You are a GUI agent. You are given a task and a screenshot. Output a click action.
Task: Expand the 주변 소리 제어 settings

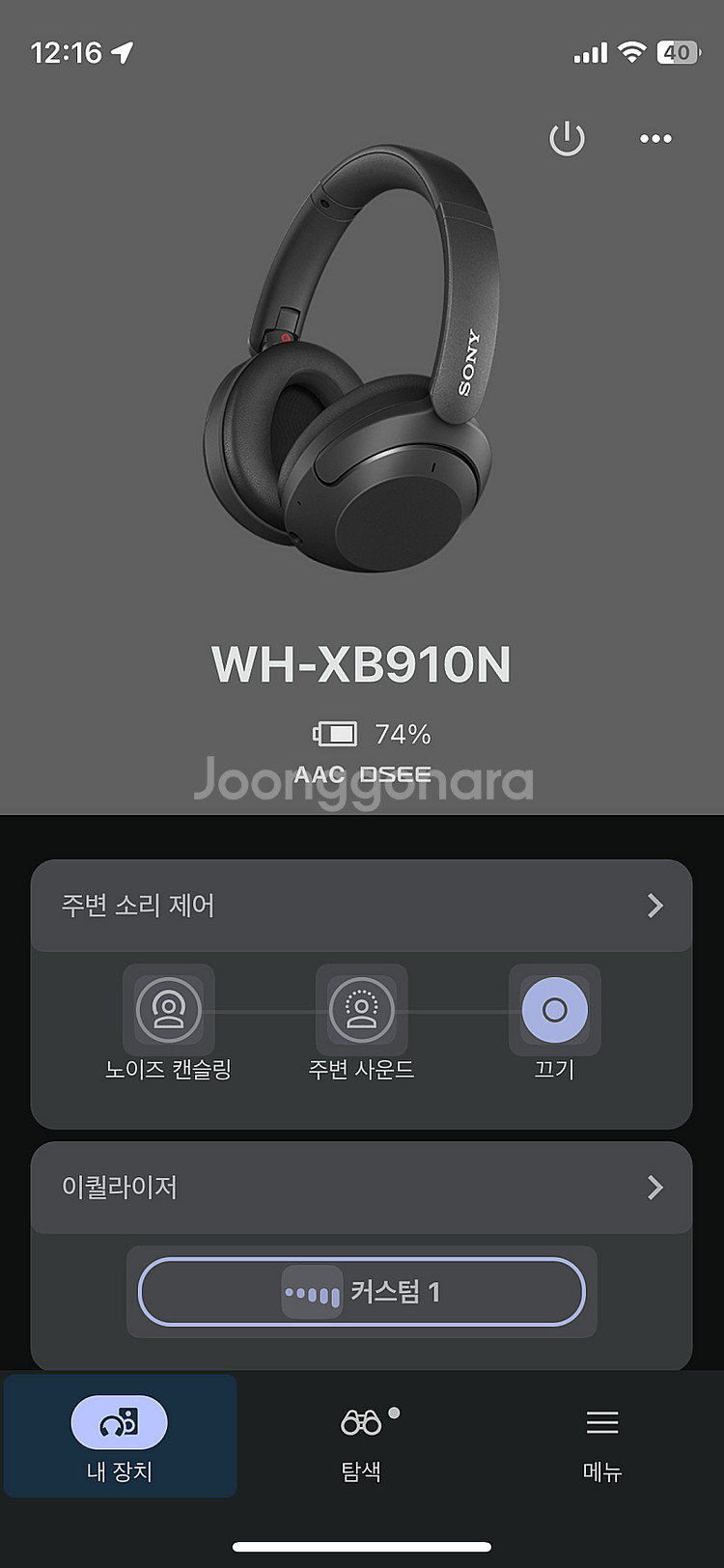click(x=362, y=906)
